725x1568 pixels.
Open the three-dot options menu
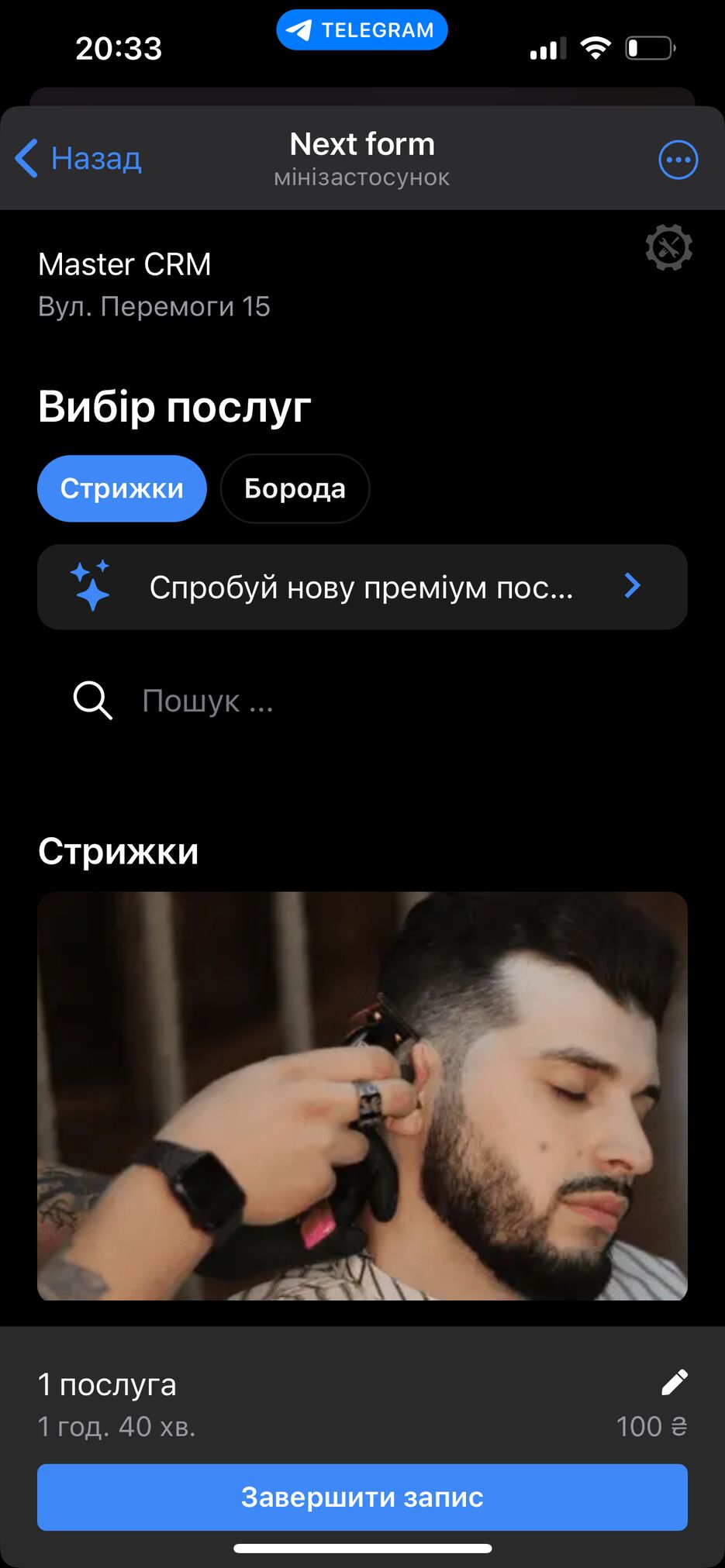point(678,160)
